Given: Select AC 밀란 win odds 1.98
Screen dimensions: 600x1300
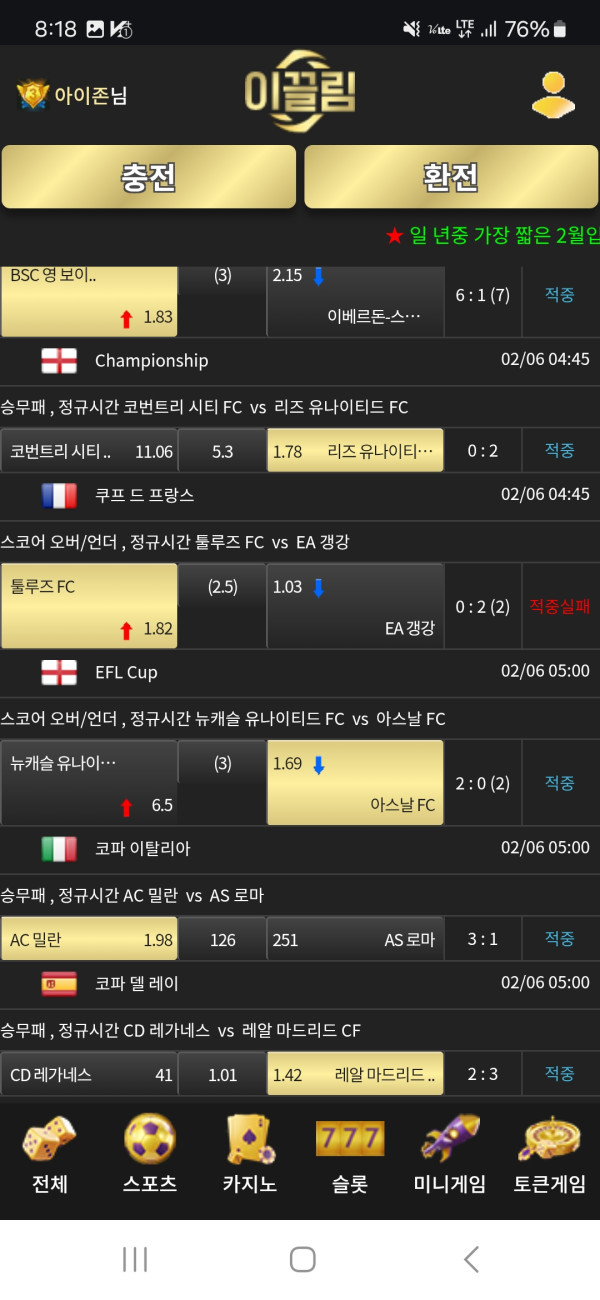Looking at the screenshot, I should [89, 939].
